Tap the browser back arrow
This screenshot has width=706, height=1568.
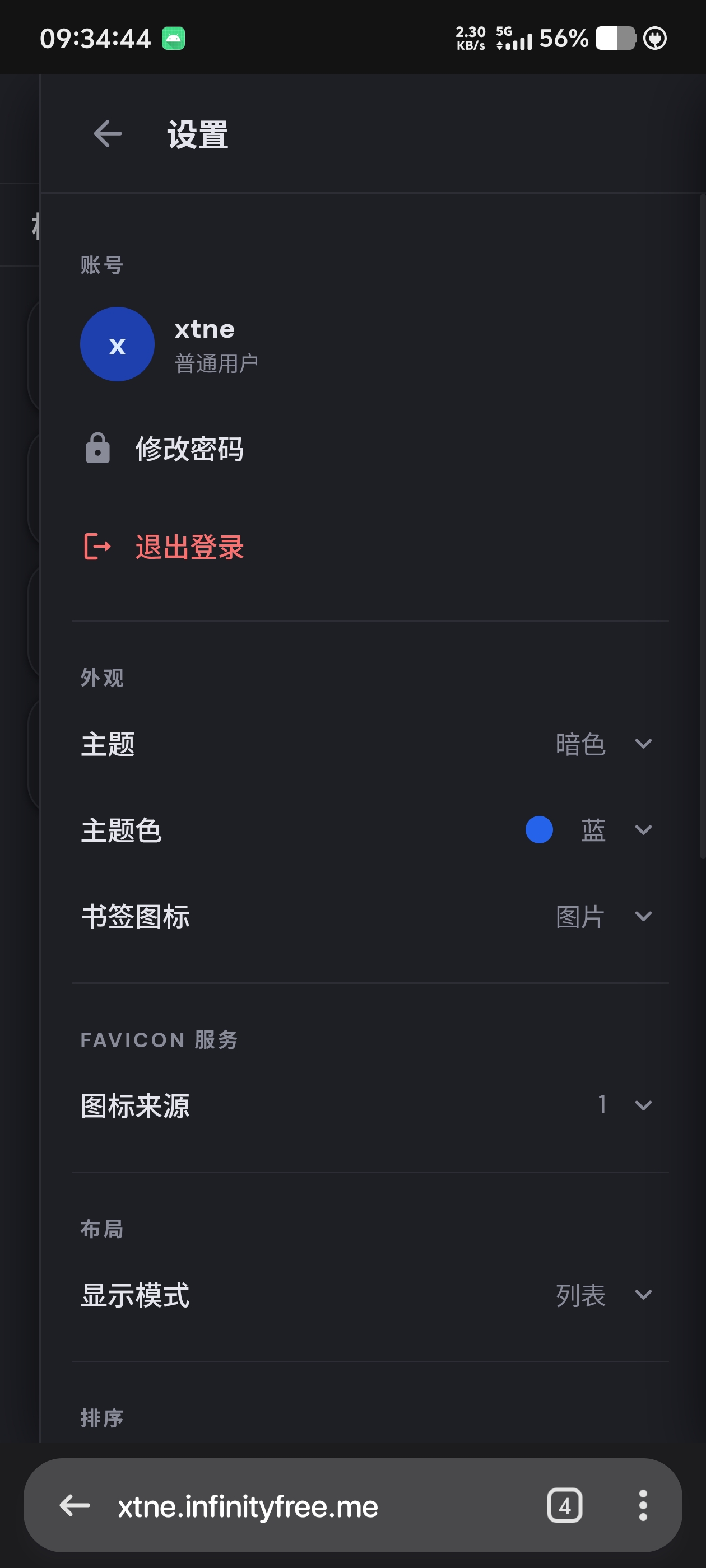pos(75,1506)
